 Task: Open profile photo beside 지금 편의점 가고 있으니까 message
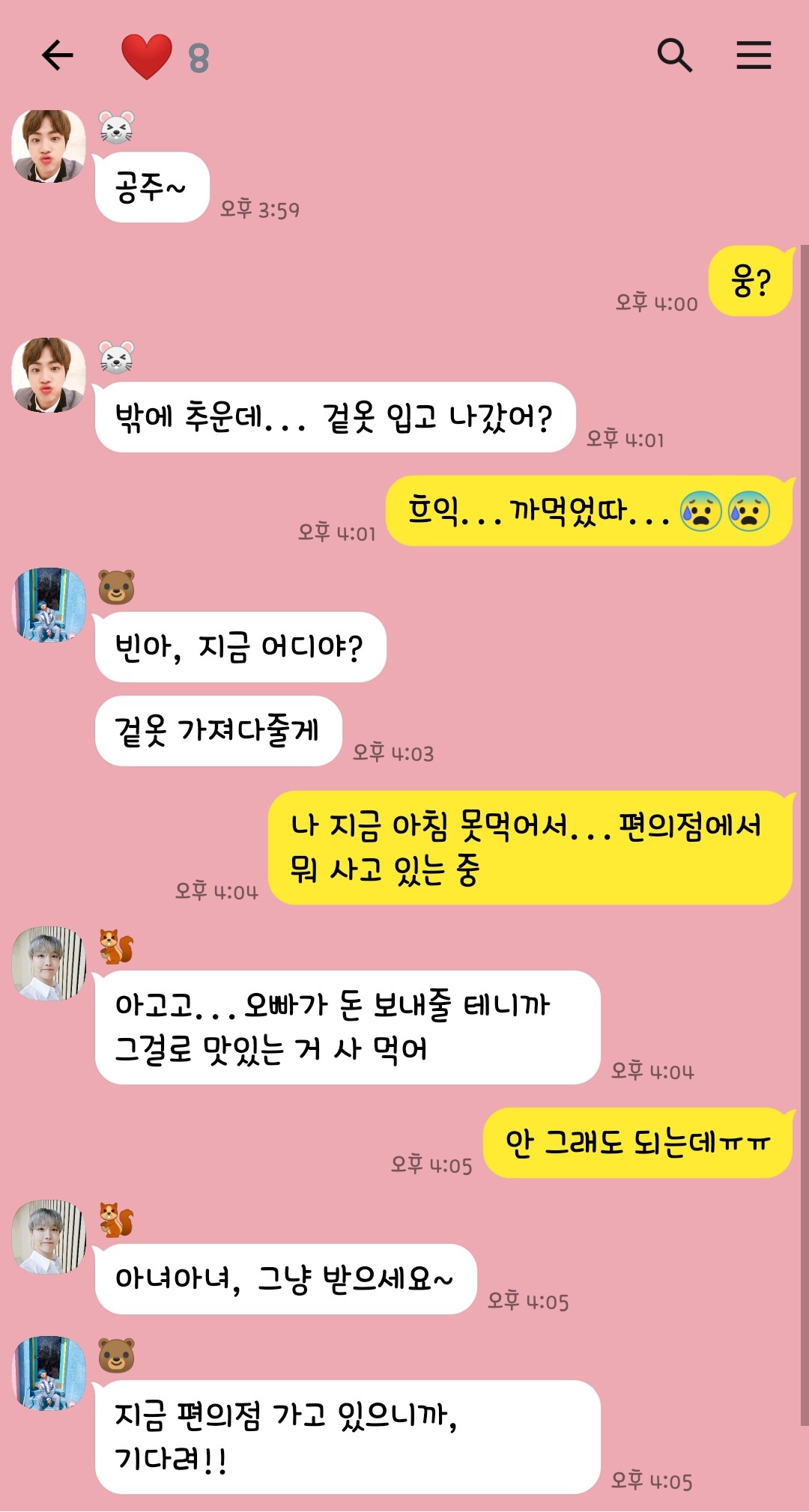pos(49,1373)
